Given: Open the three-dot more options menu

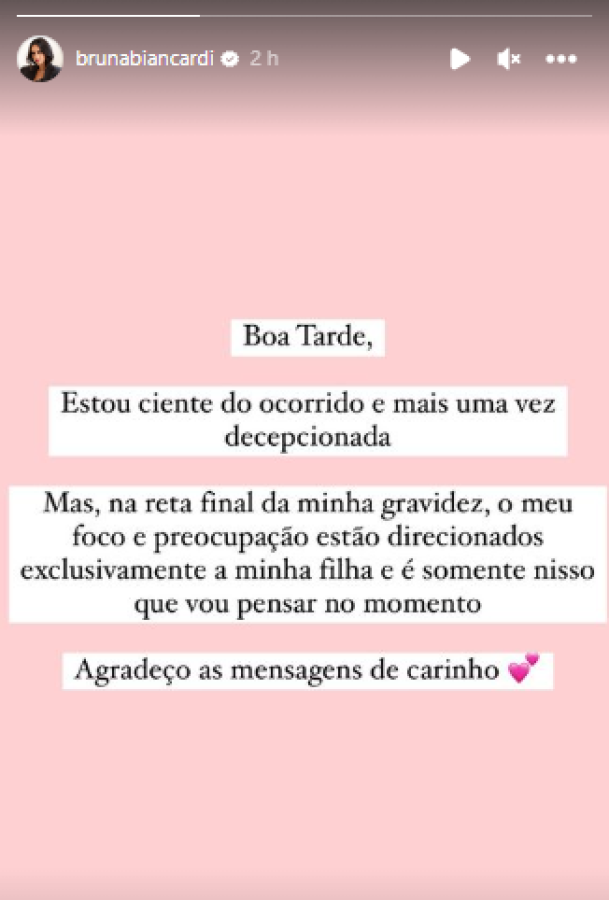Looking at the screenshot, I should tap(561, 59).
